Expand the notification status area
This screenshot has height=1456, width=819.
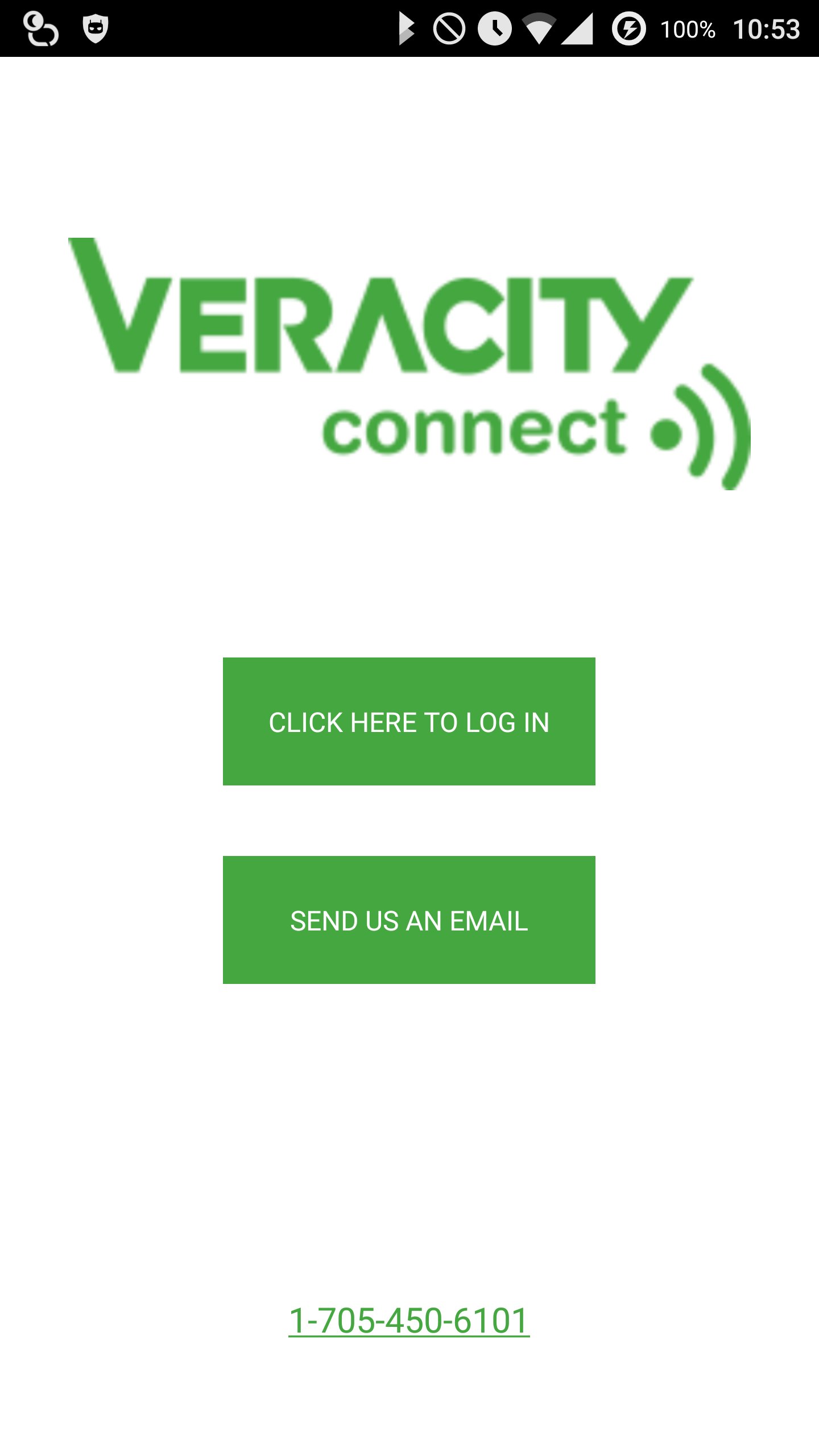point(227,27)
